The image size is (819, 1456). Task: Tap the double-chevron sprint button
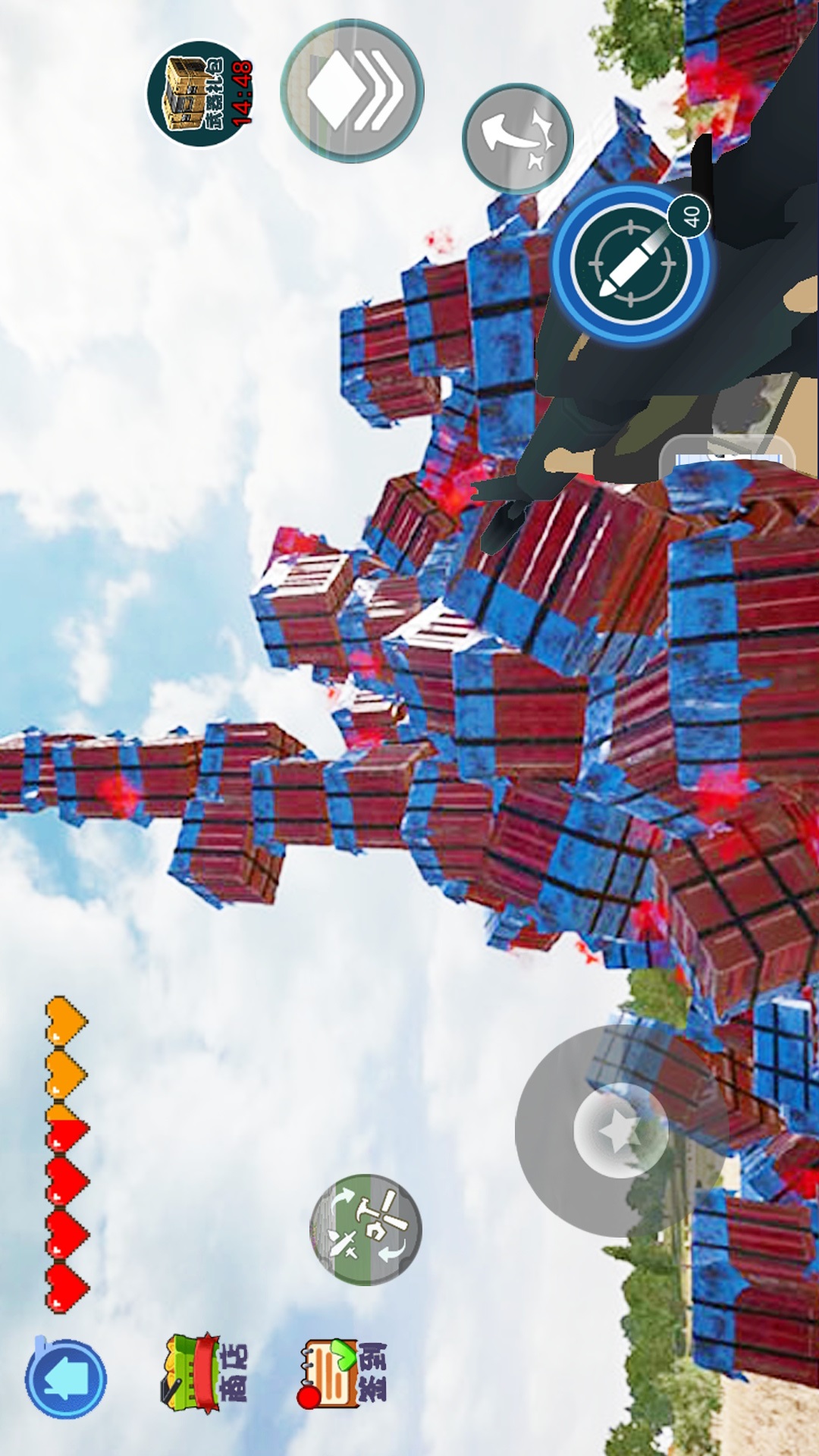[352, 91]
